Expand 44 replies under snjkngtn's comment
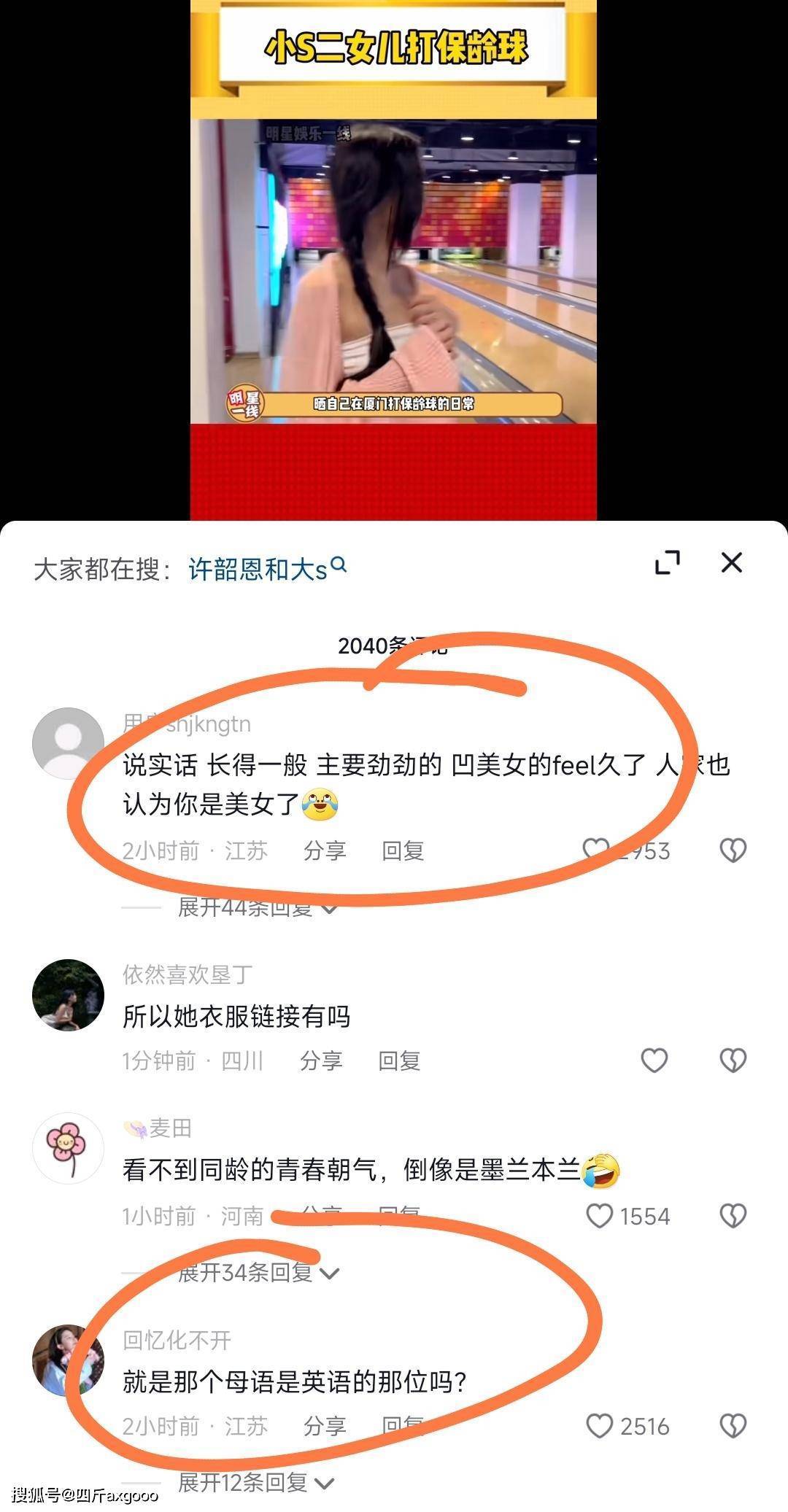 coord(258,907)
